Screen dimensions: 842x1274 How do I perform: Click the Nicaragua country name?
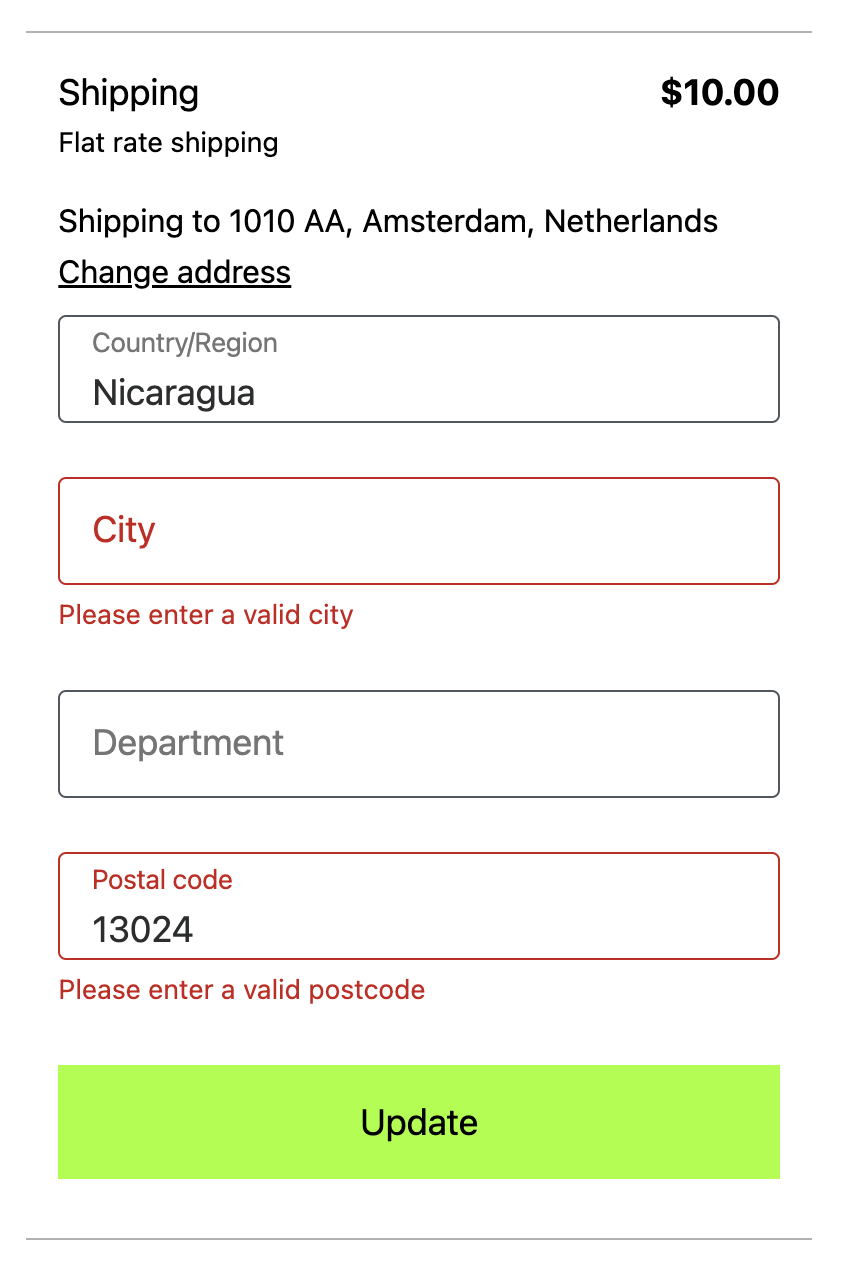click(174, 392)
